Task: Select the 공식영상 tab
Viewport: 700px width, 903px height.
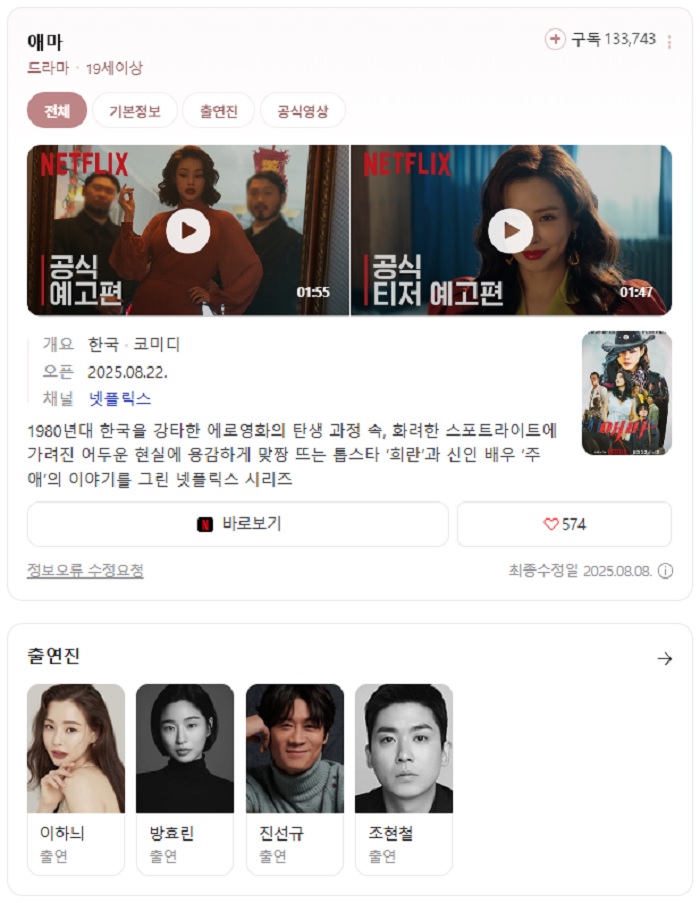Action: pyautogui.click(x=303, y=111)
